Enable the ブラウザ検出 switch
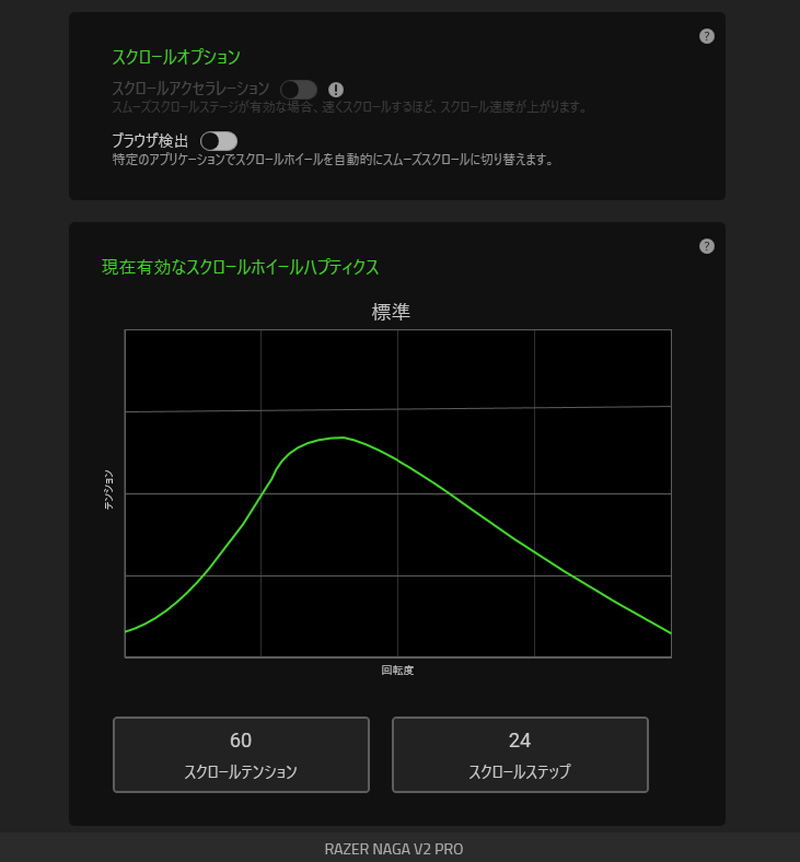Image resolution: width=800 pixels, height=862 pixels. [x=219, y=141]
